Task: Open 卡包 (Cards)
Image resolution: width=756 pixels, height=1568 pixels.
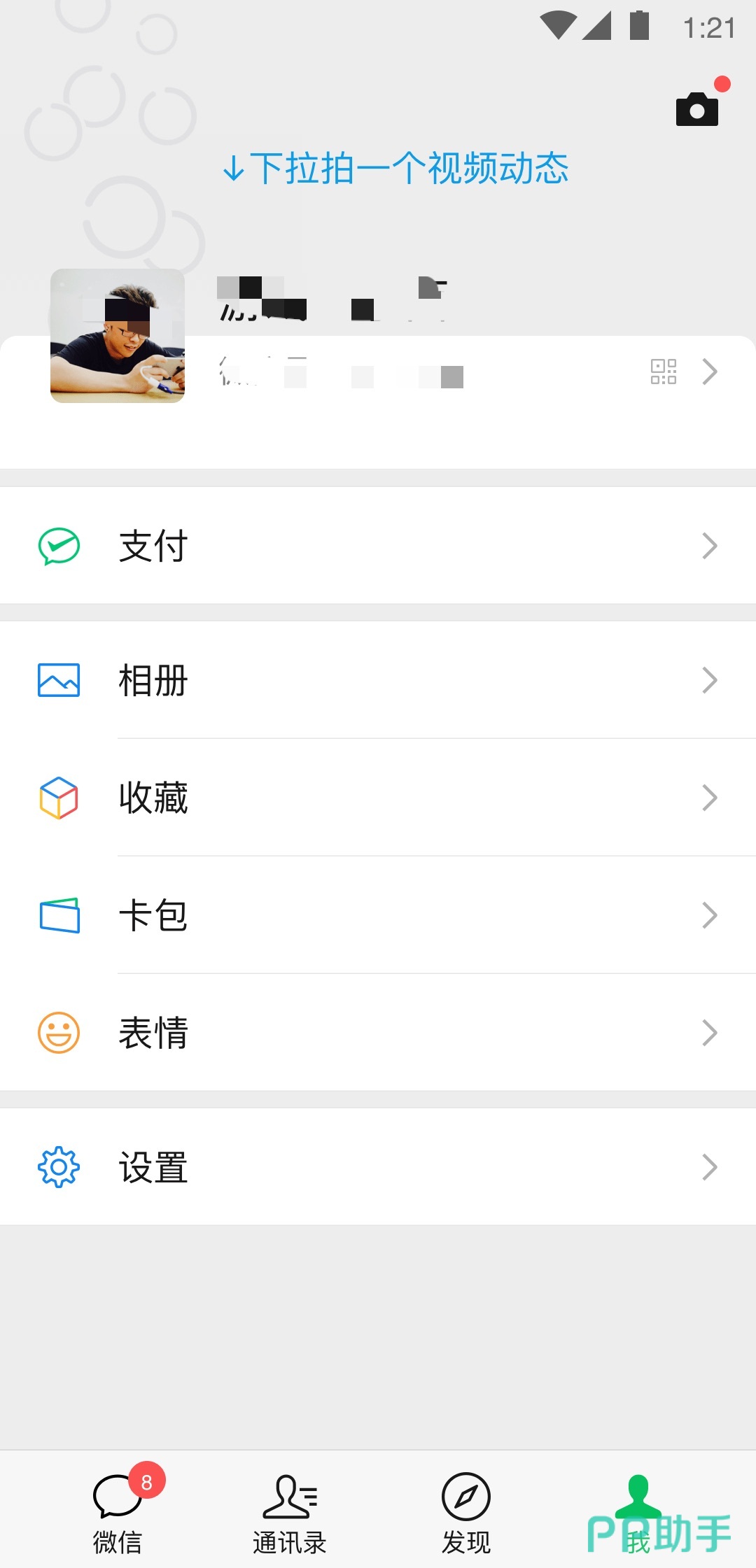Action: pos(378,915)
